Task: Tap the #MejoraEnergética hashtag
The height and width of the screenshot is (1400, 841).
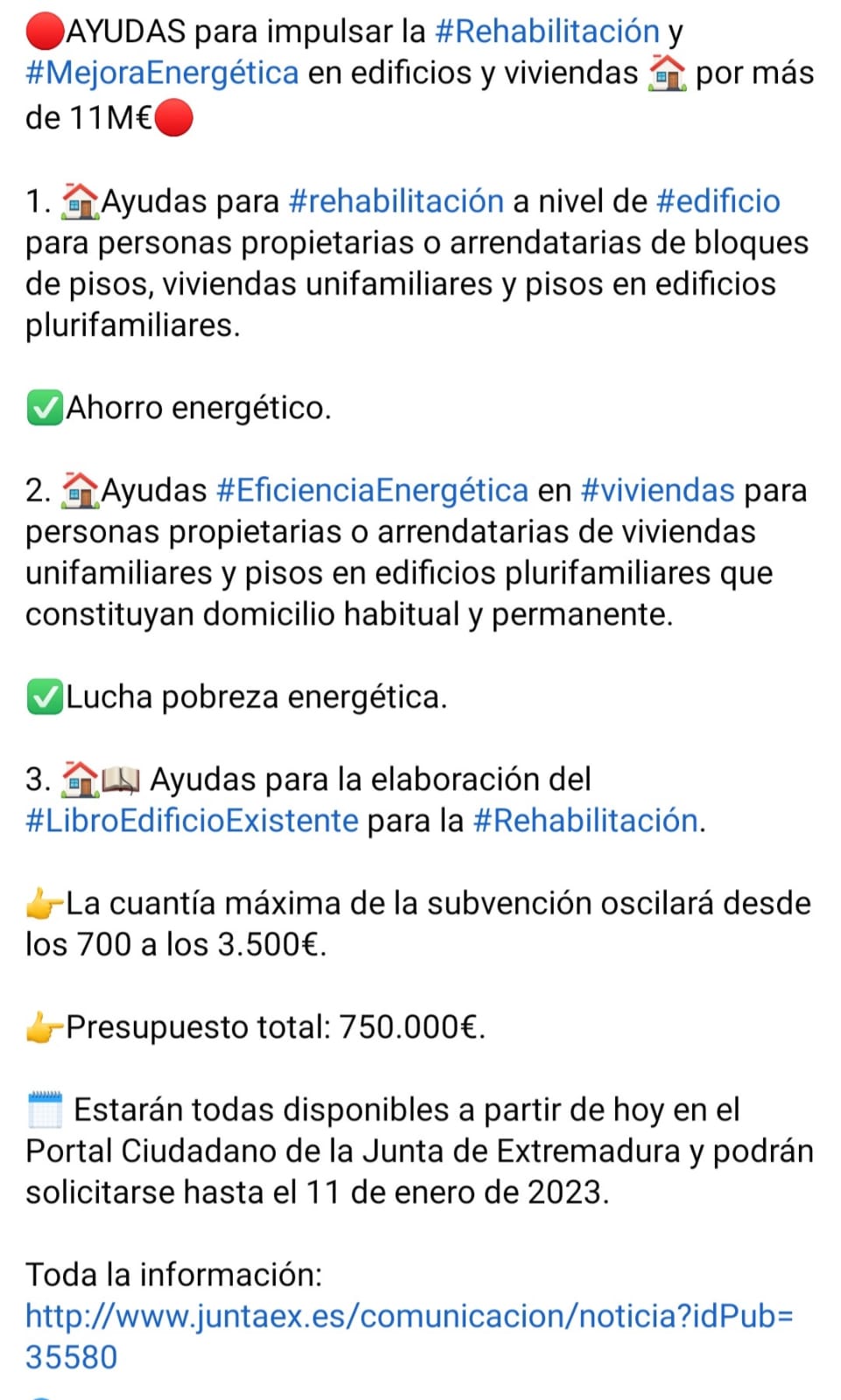Action: pos(163,73)
